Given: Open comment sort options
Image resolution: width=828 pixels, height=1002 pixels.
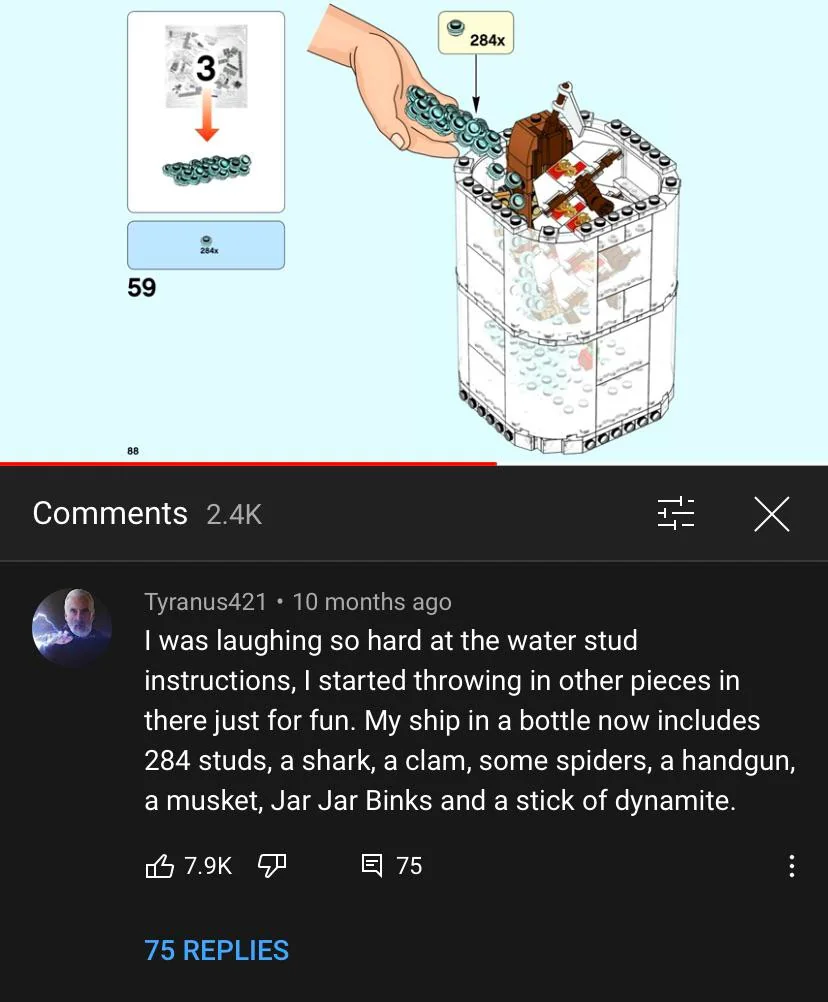Looking at the screenshot, I should (x=675, y=514).
